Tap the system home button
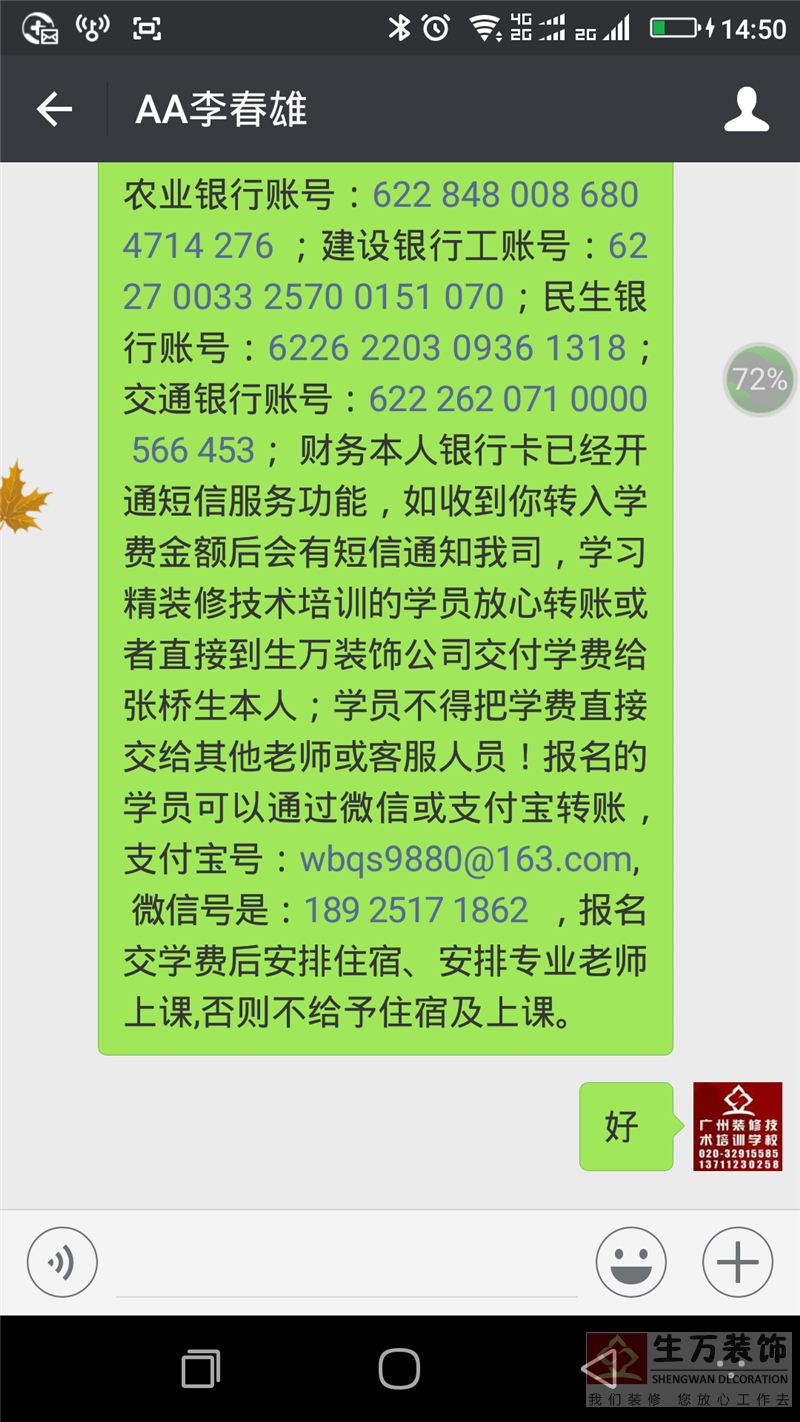 click(x=399, y=1368)
